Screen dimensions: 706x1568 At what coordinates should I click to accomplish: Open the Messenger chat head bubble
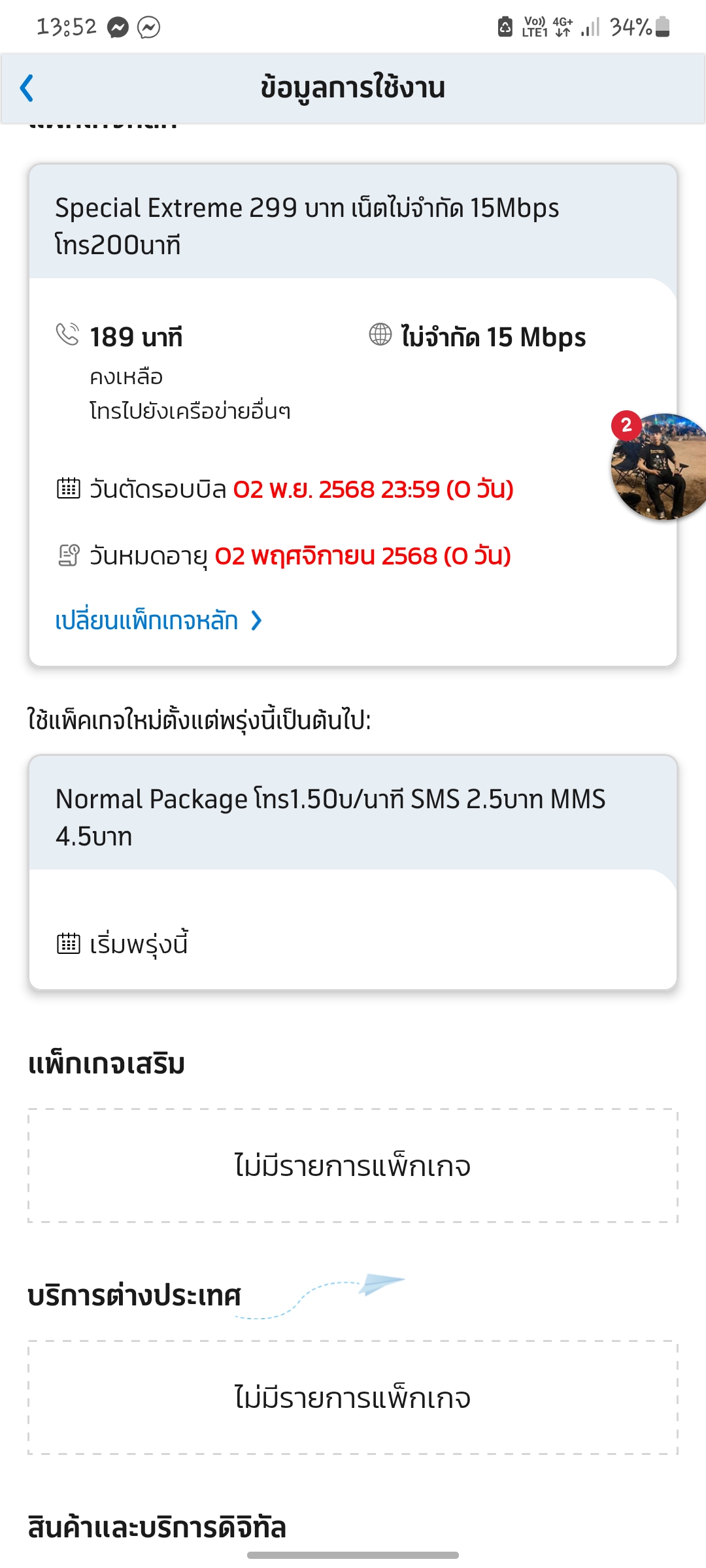coord(660,467)
